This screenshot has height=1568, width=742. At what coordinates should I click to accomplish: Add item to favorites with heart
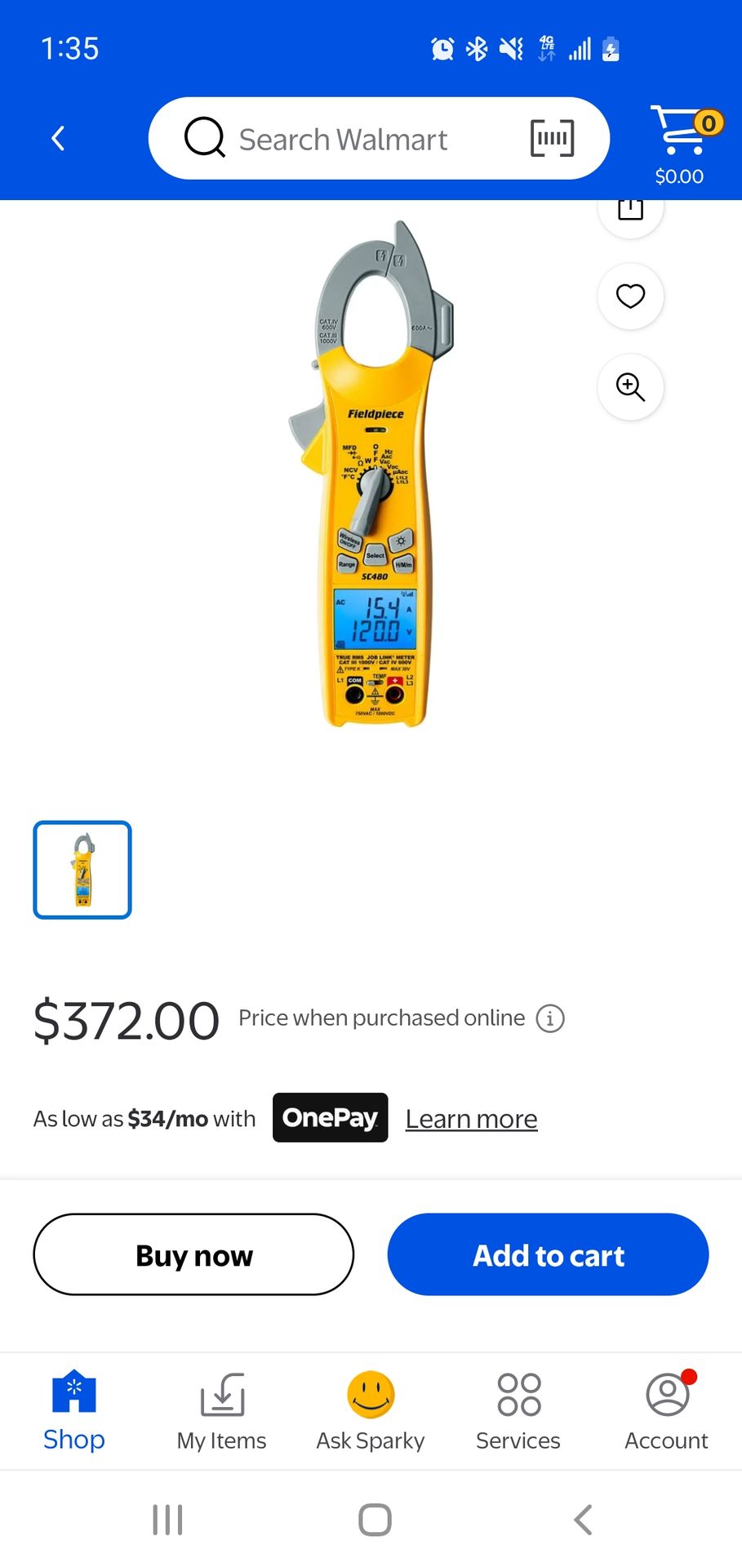pos(630,296)
